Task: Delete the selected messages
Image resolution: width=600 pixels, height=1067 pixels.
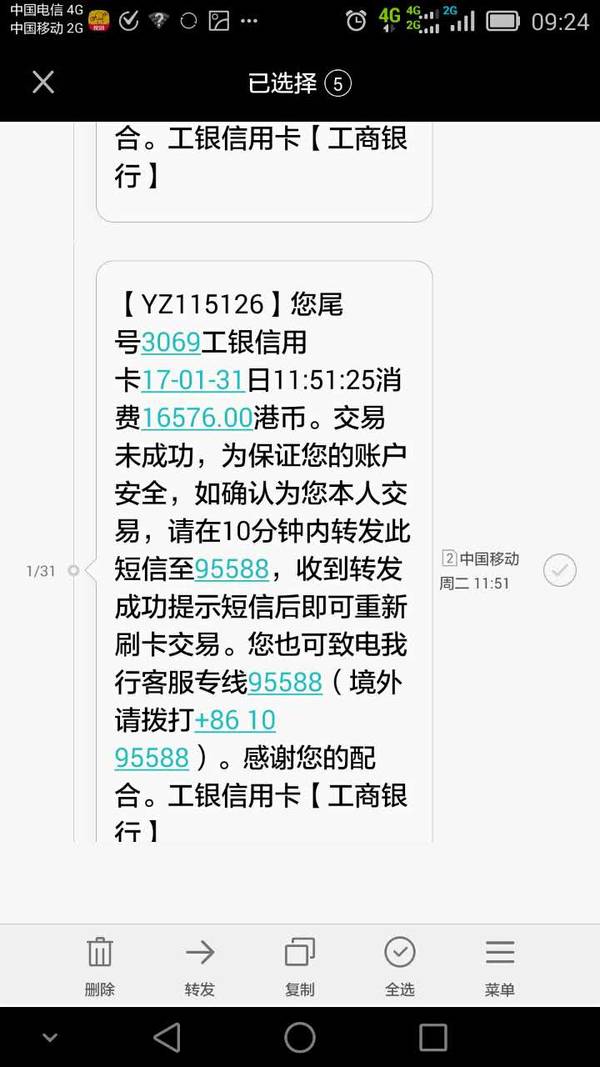Action: (100, 966)
